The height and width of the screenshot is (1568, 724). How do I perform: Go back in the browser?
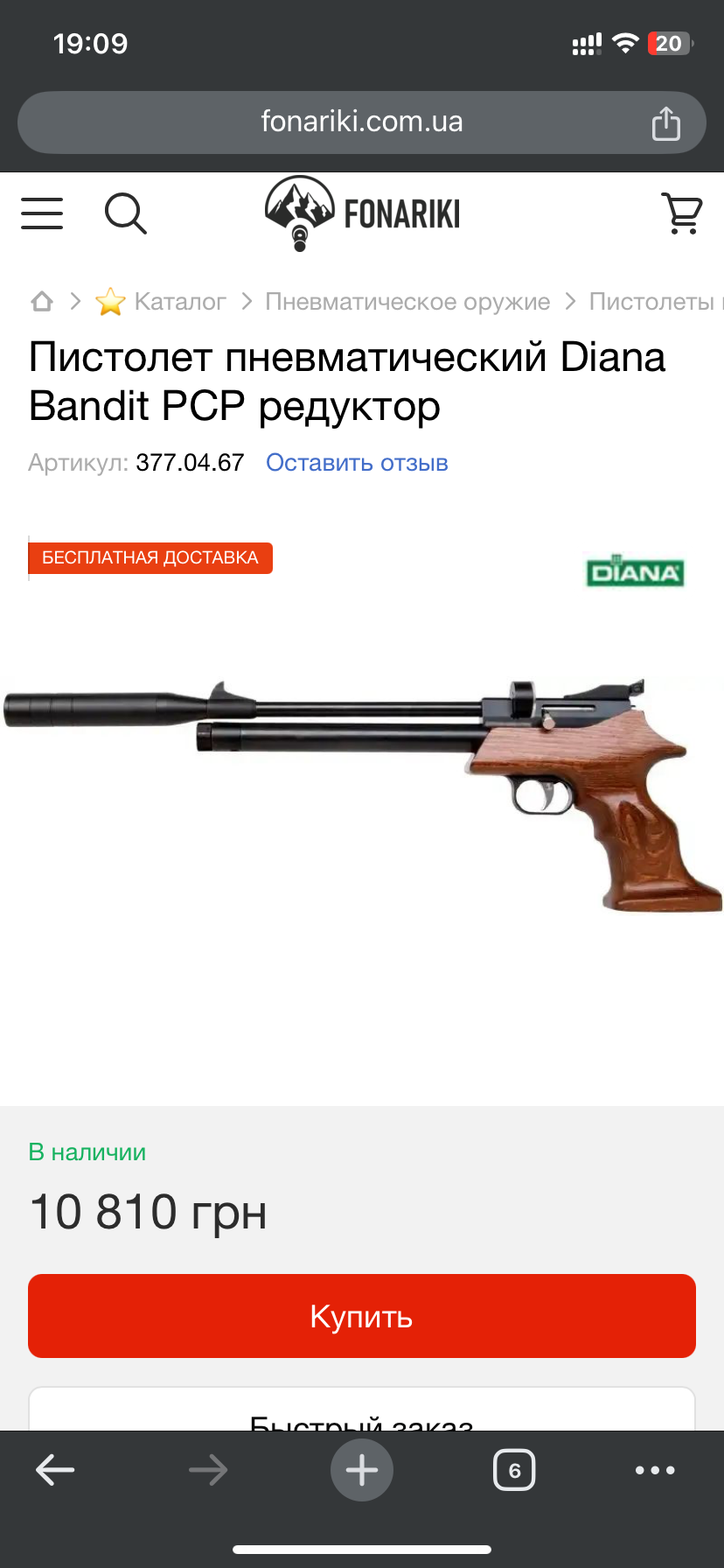[55, 1470]
